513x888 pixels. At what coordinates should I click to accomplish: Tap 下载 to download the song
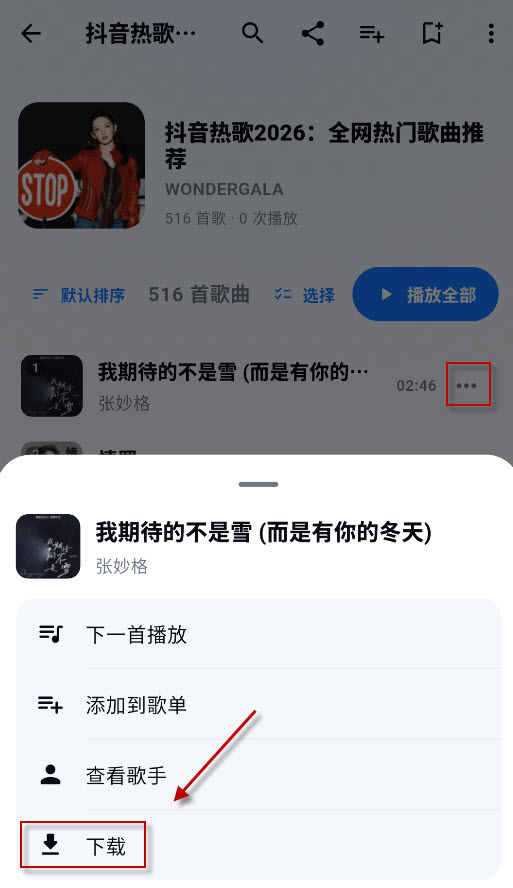259,846
